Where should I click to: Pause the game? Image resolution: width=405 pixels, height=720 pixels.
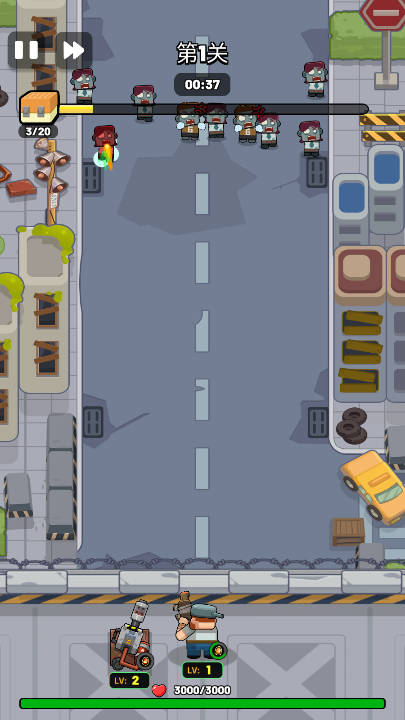(26, 50)
